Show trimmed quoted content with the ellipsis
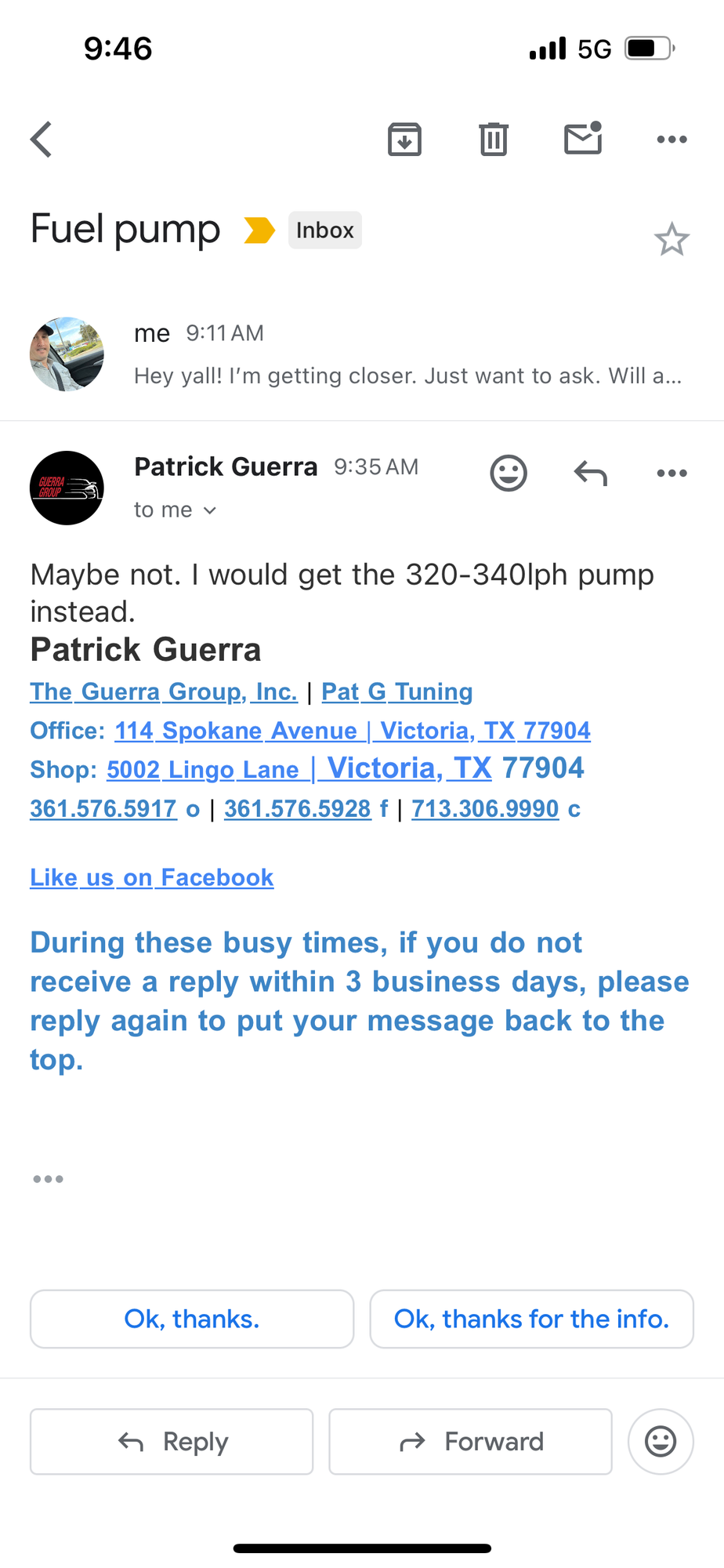The image size is (724, 1568). [48, 1179]
